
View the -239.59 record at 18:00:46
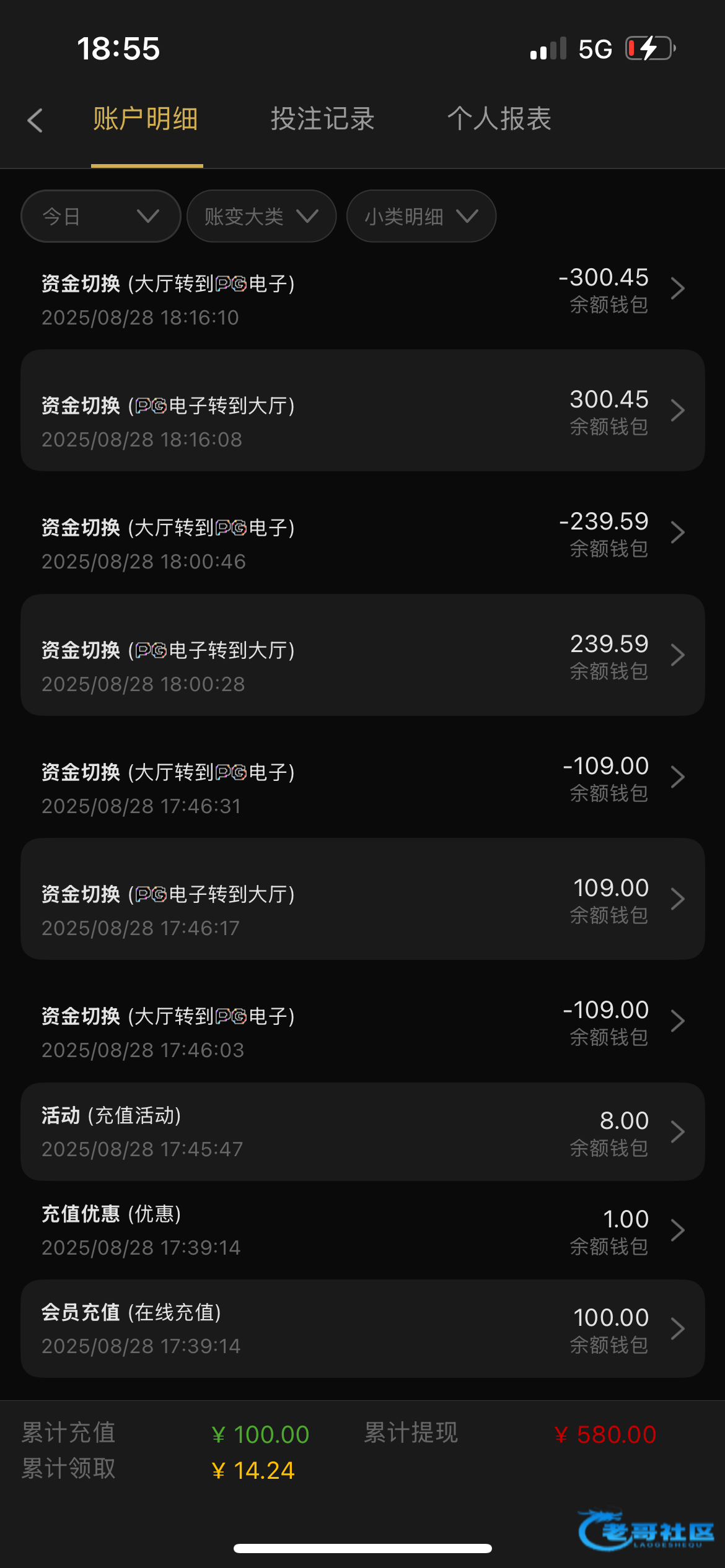[362, 533]
